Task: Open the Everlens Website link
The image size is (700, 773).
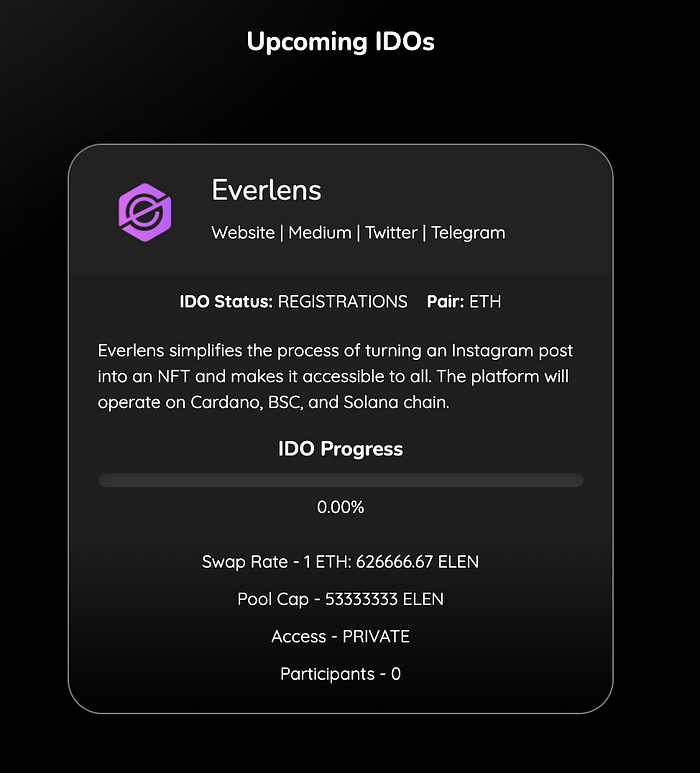Action: [x=243, y=232]
